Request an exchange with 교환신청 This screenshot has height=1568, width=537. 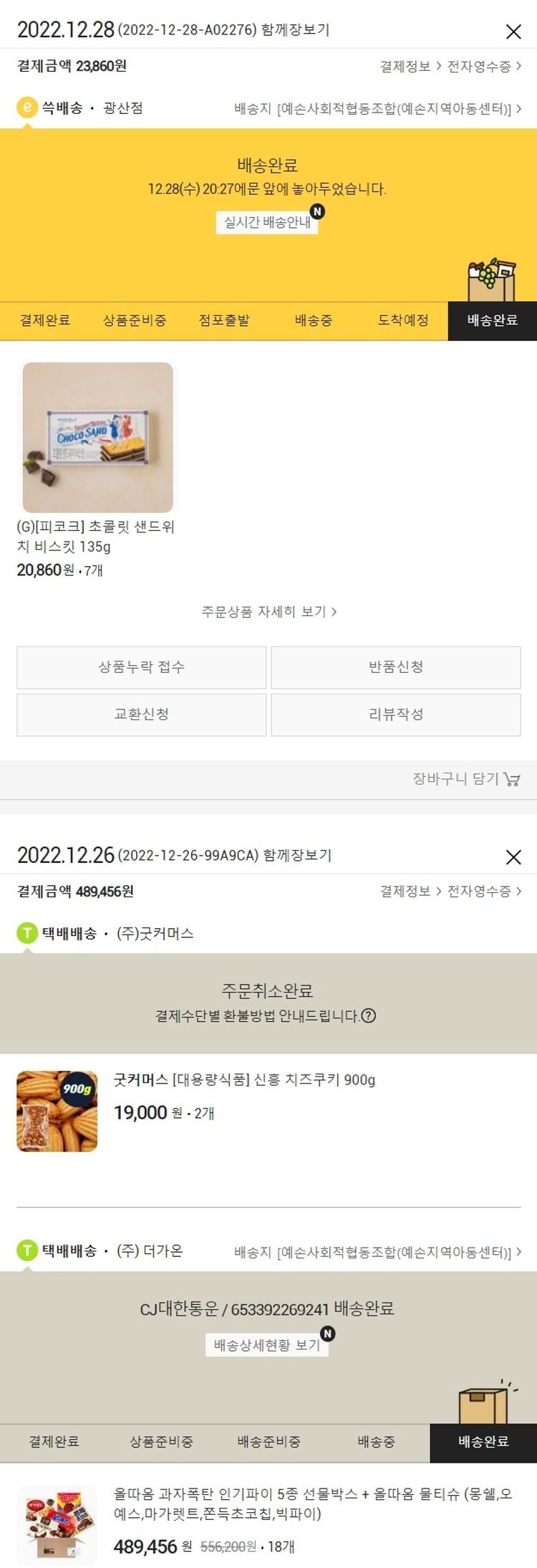pyautogui.click(x=142, y=714)
